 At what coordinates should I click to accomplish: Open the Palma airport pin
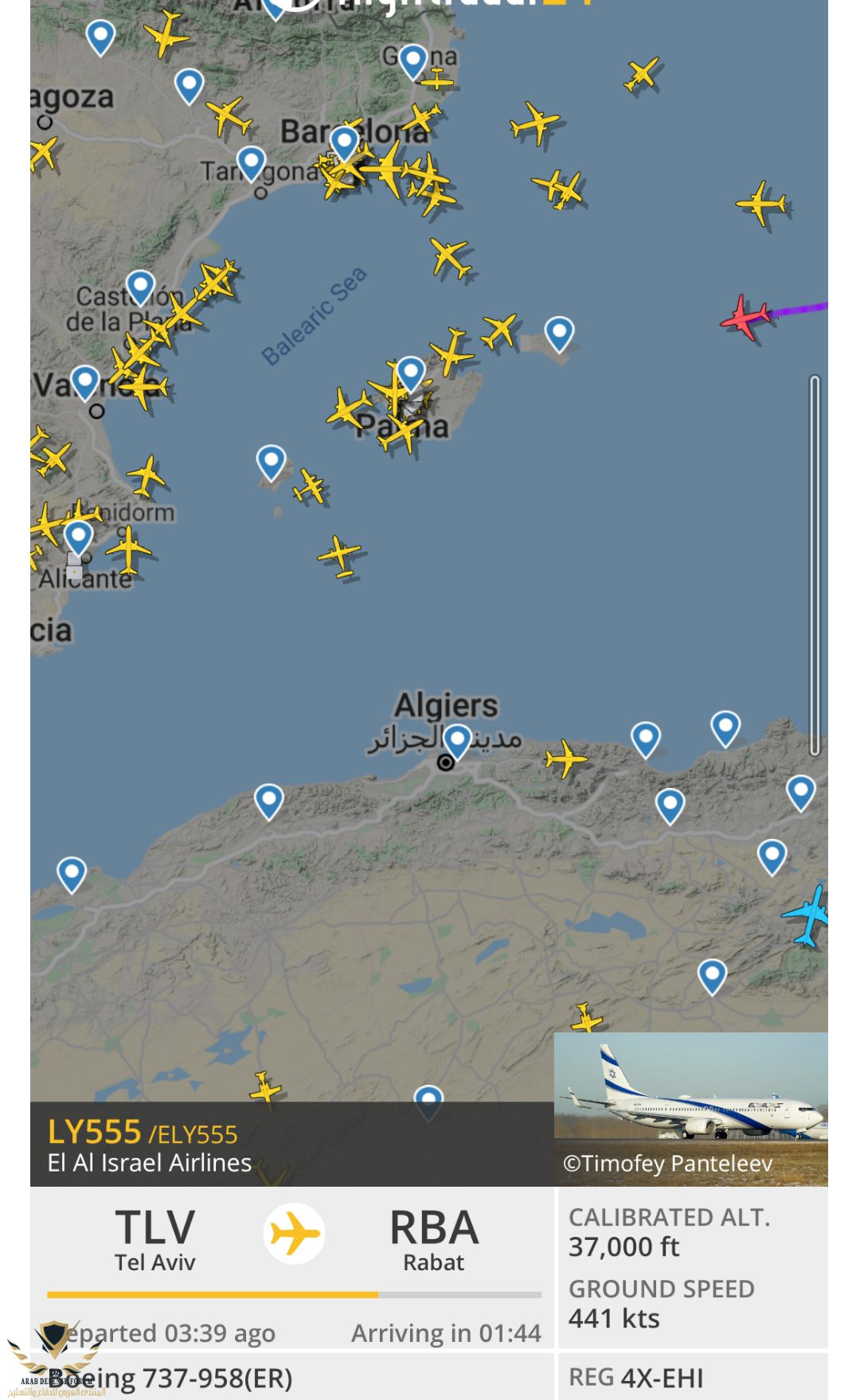(411, 372)
